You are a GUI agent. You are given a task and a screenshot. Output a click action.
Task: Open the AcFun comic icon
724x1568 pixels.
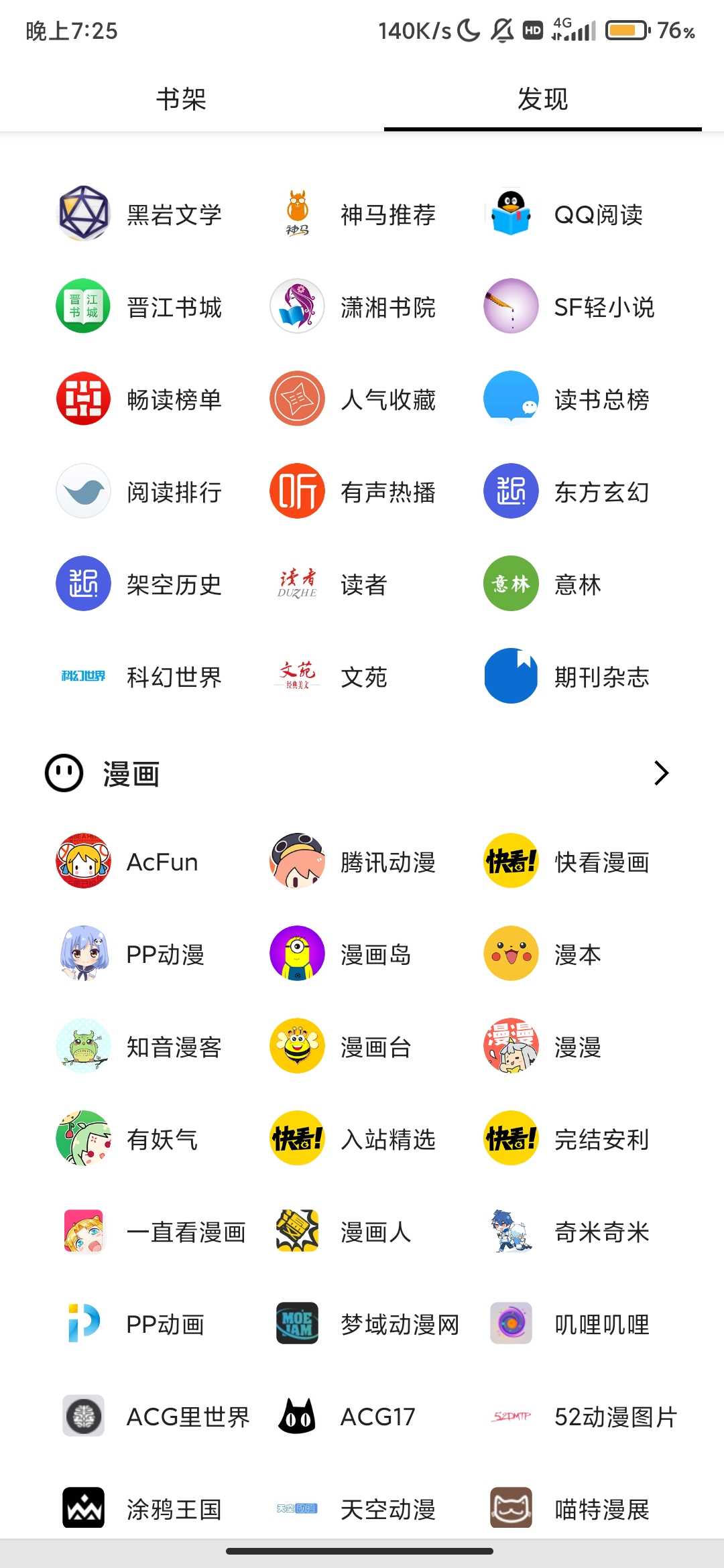[x=83, y=862]
